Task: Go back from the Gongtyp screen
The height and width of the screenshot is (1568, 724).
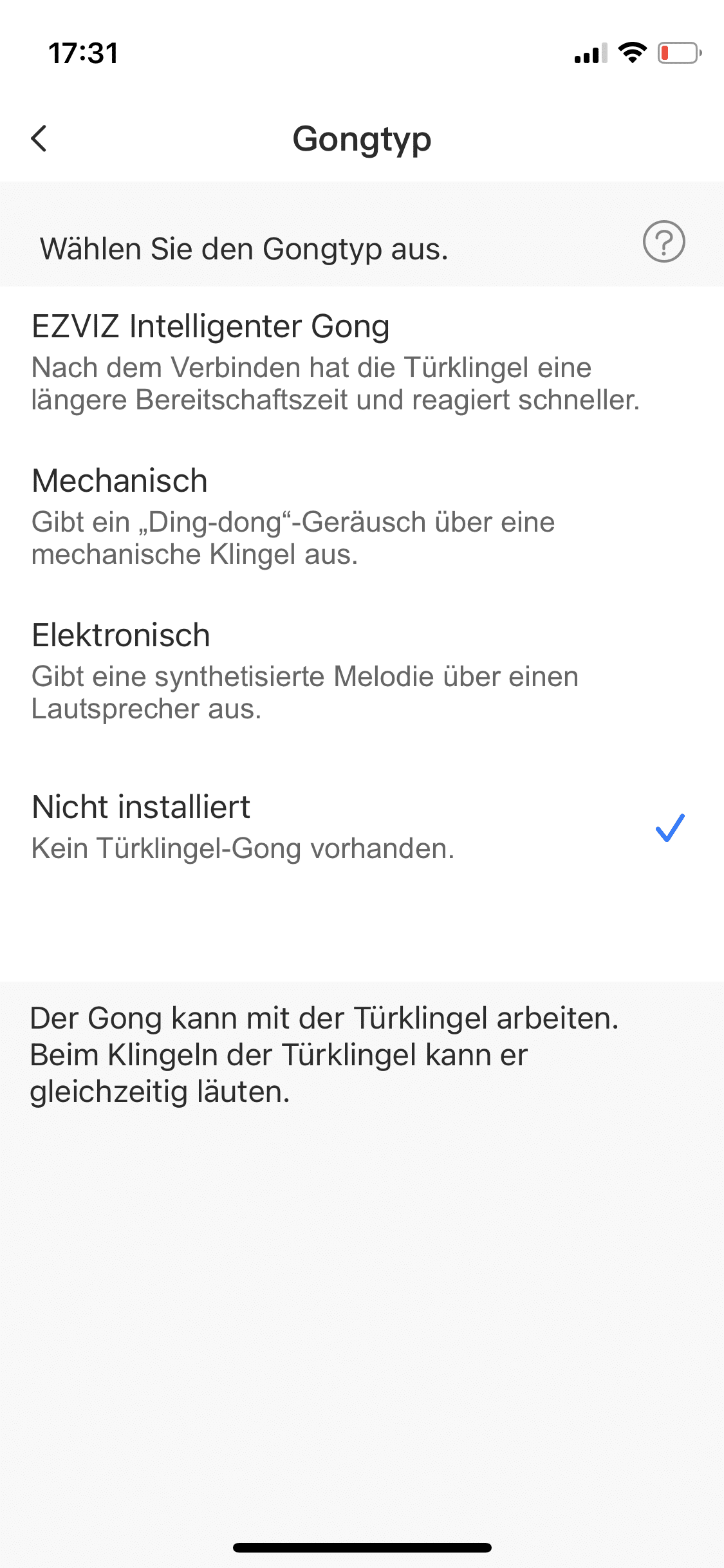Action: click(39, 138)
